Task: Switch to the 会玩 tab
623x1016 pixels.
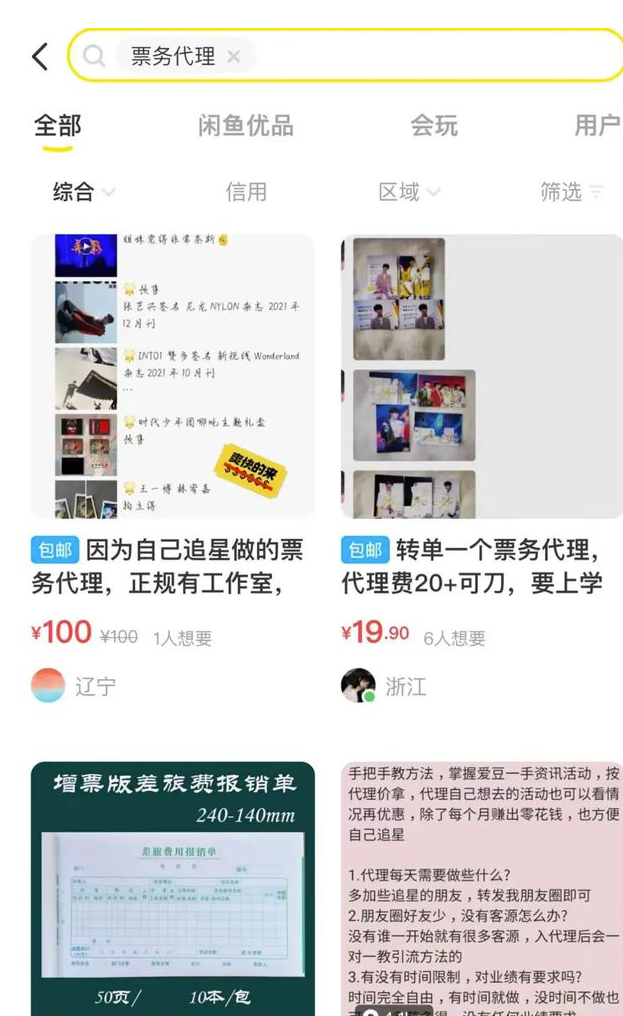Action: [433, 126]
